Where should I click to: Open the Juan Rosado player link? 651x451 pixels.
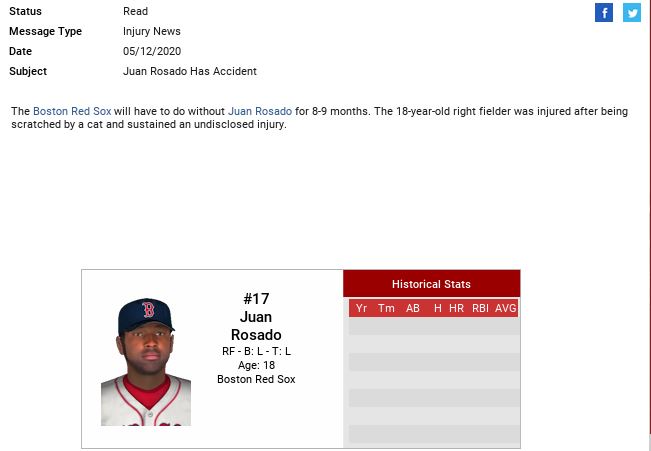coord(260,111)
